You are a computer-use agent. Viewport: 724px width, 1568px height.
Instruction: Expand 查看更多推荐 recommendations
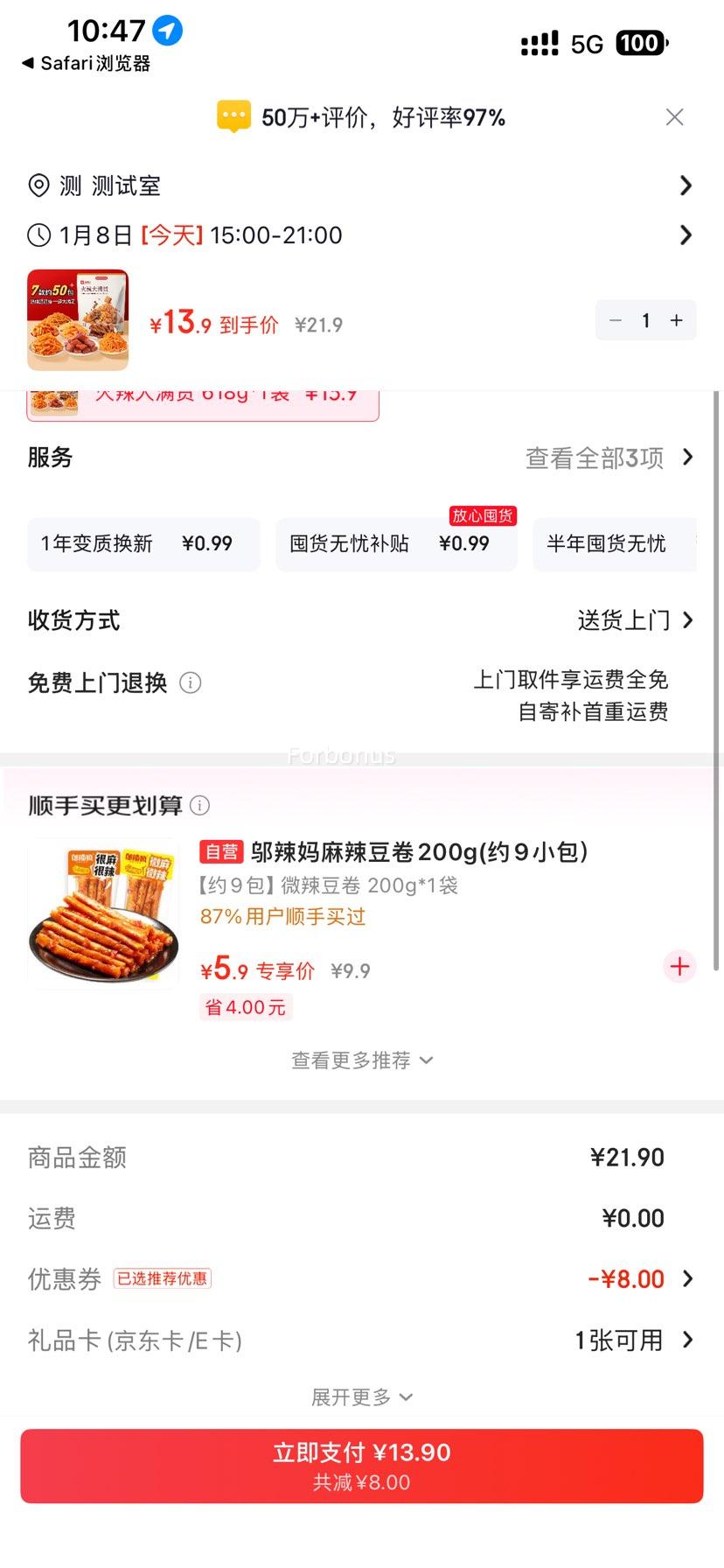[362, 1060]
